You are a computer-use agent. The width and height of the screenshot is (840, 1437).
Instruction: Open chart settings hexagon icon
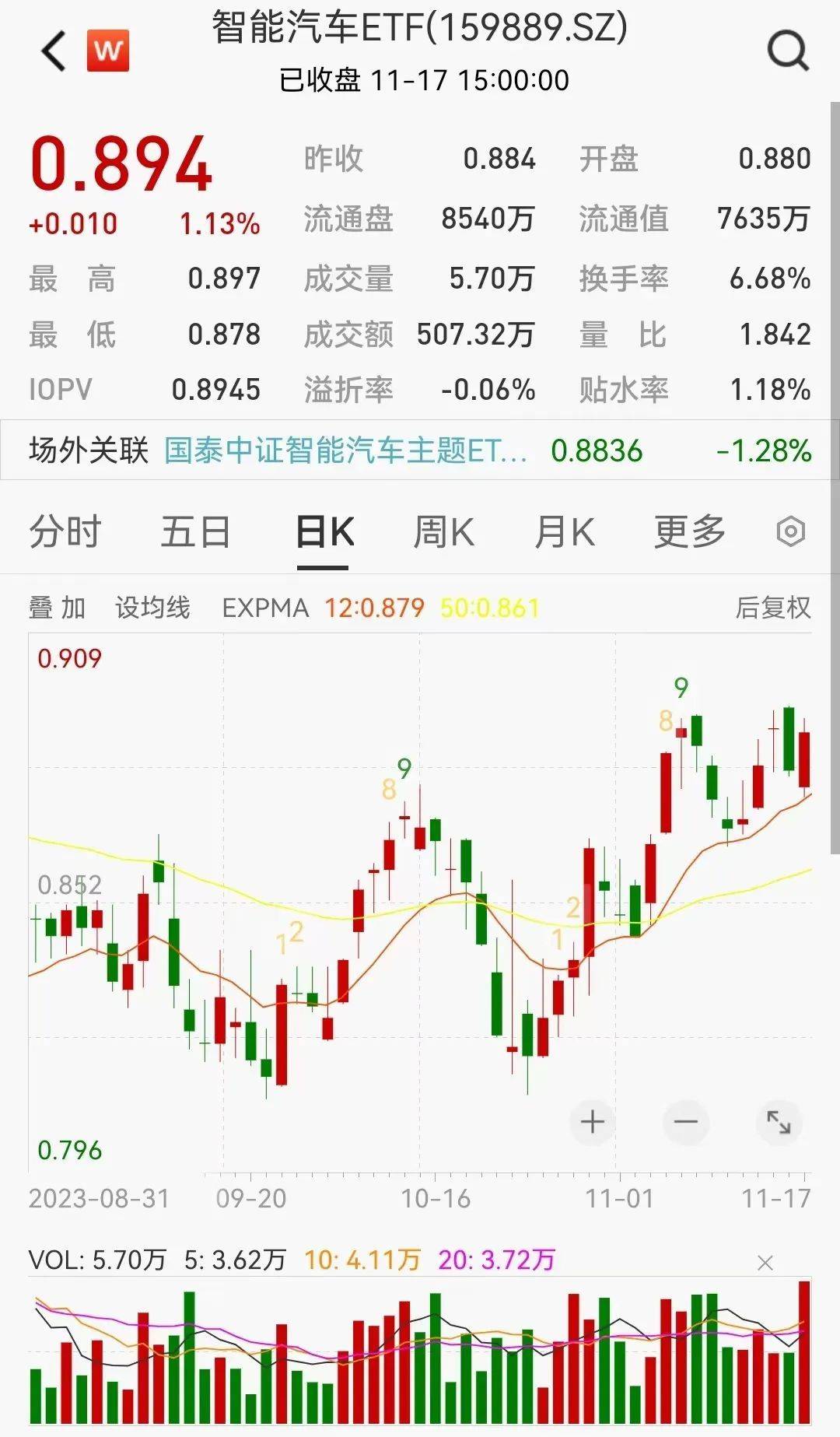(791, 532)
